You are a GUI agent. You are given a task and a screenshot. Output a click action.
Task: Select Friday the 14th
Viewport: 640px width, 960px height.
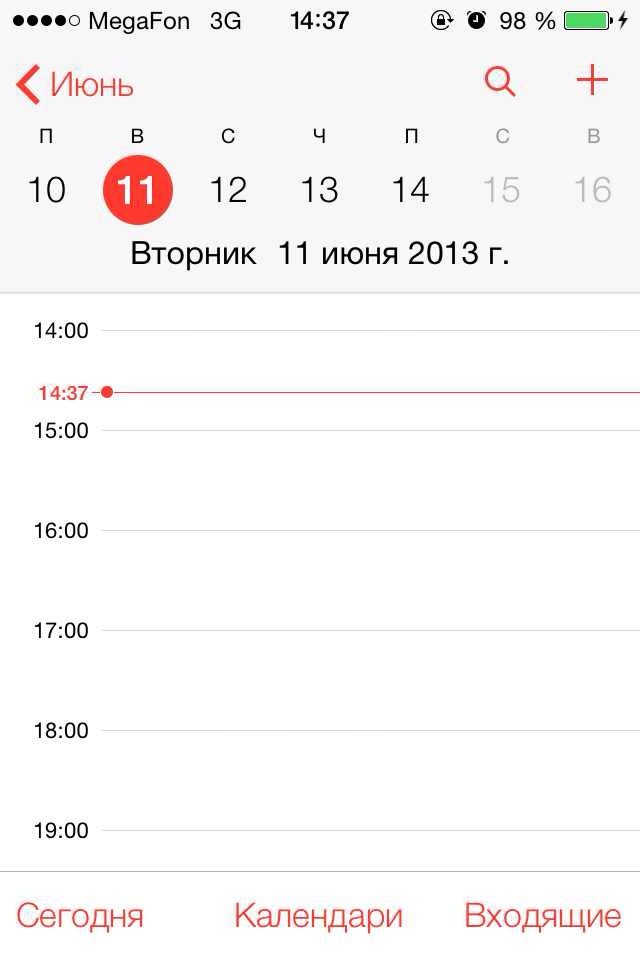pyautogui.click(x=410, y=189)
